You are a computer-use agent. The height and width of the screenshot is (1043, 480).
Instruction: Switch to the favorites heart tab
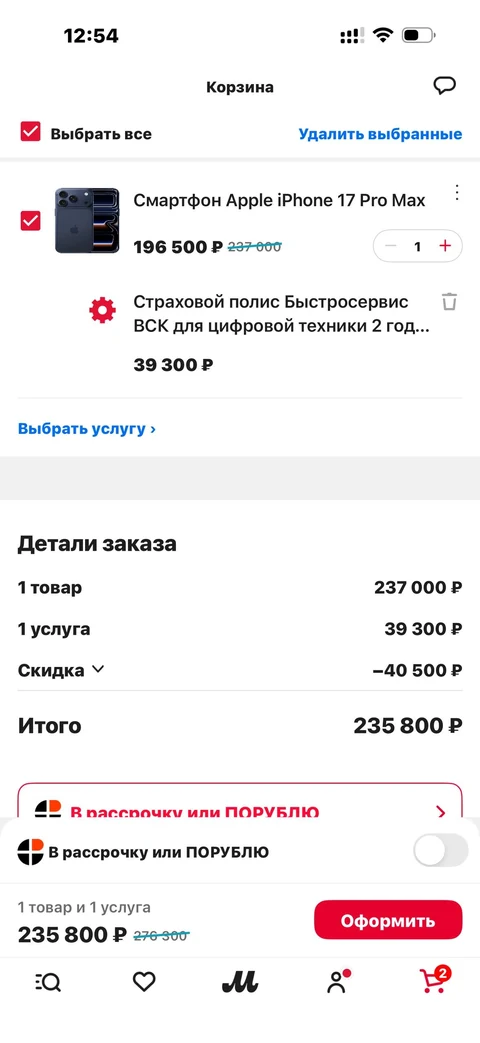coord(144,982)
